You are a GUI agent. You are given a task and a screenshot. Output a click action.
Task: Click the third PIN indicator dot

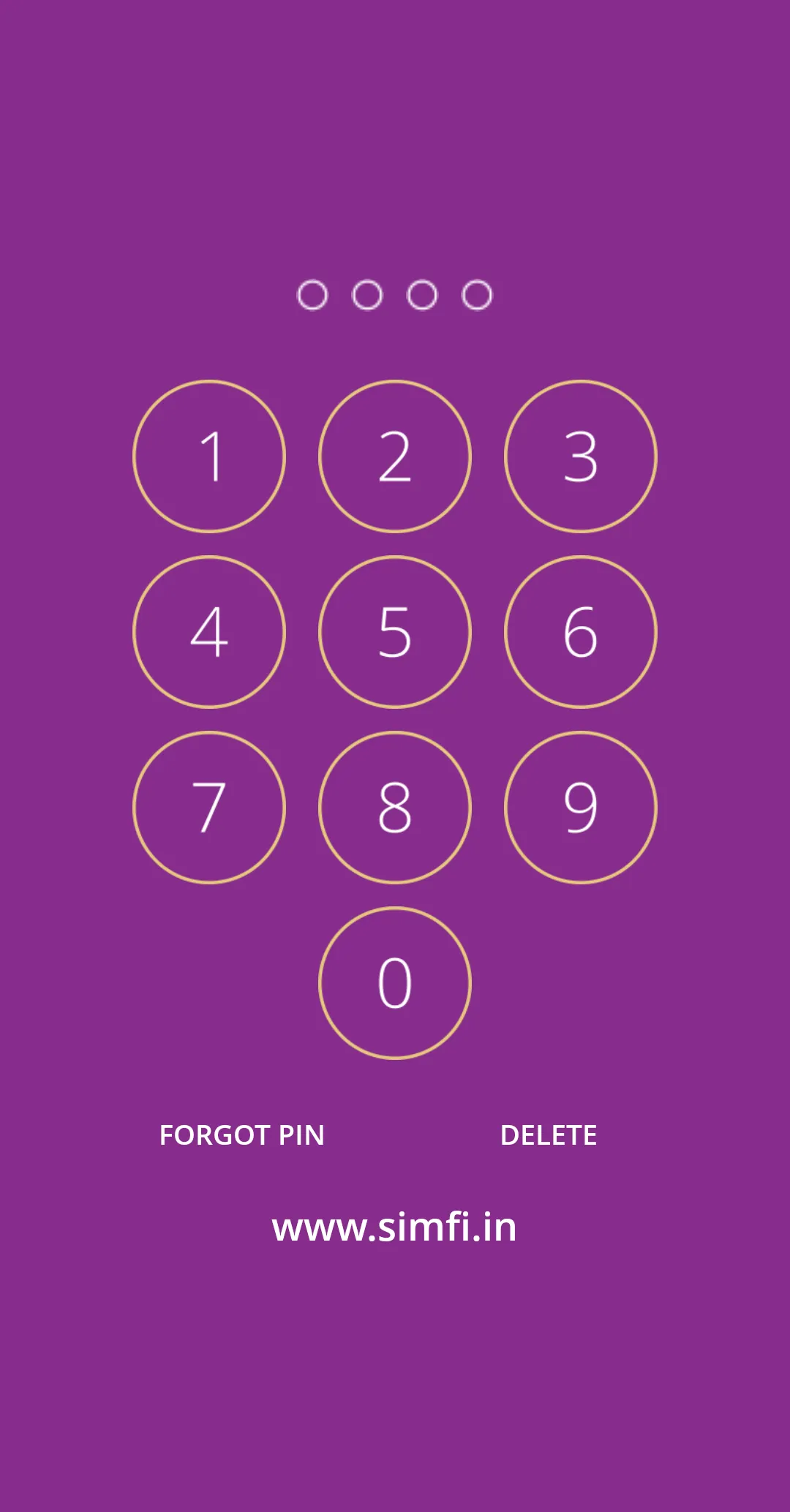[x=422, y=293]
